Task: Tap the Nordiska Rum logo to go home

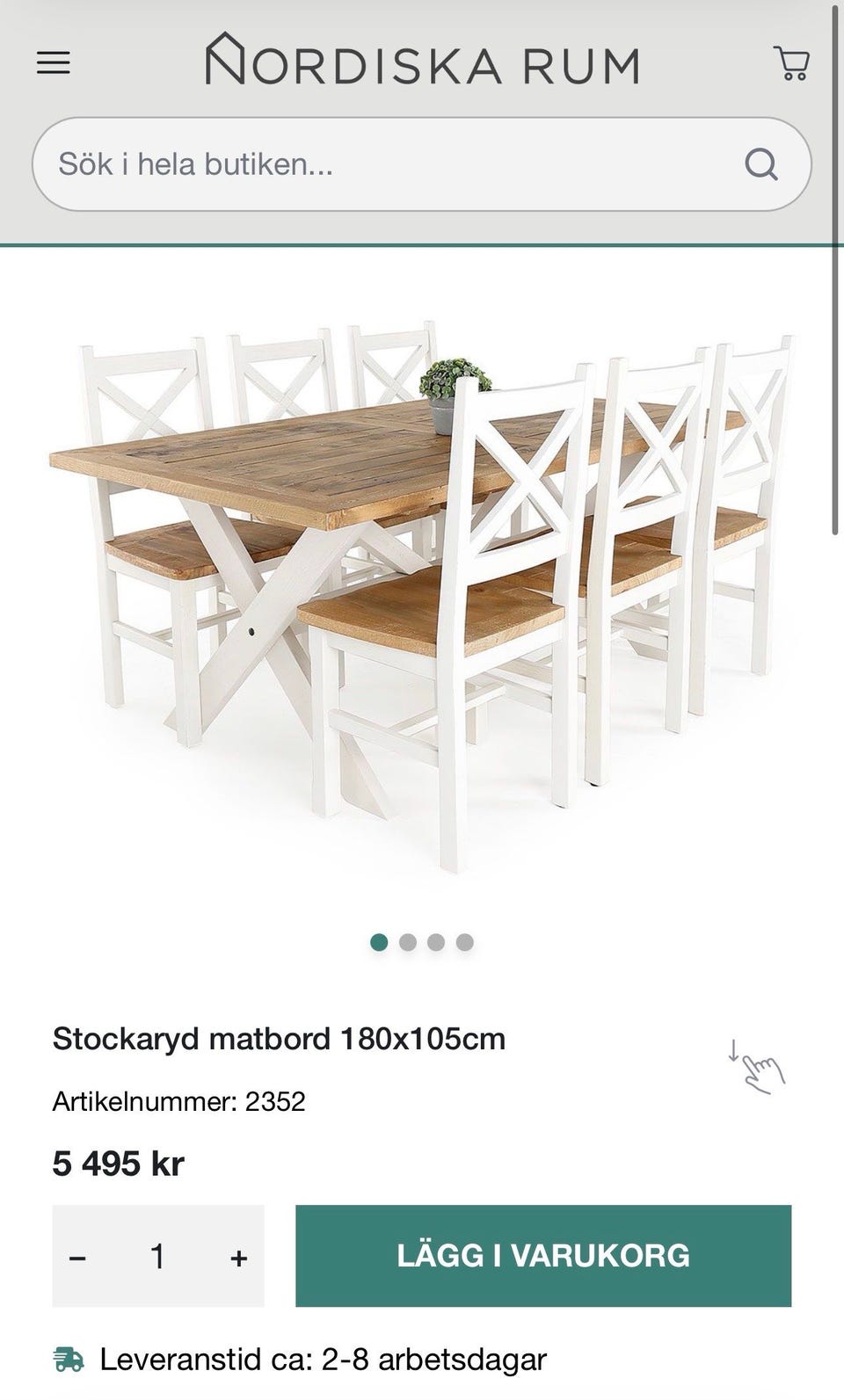Action: point(422,60)
